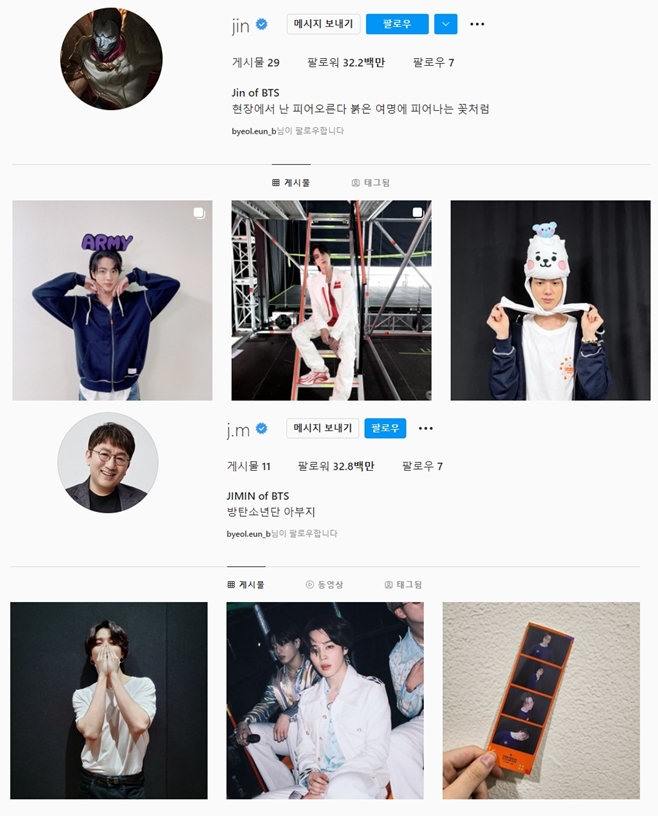
Task: Open the 태그됨 tab under jin's profile
Action: pos(371,183)
